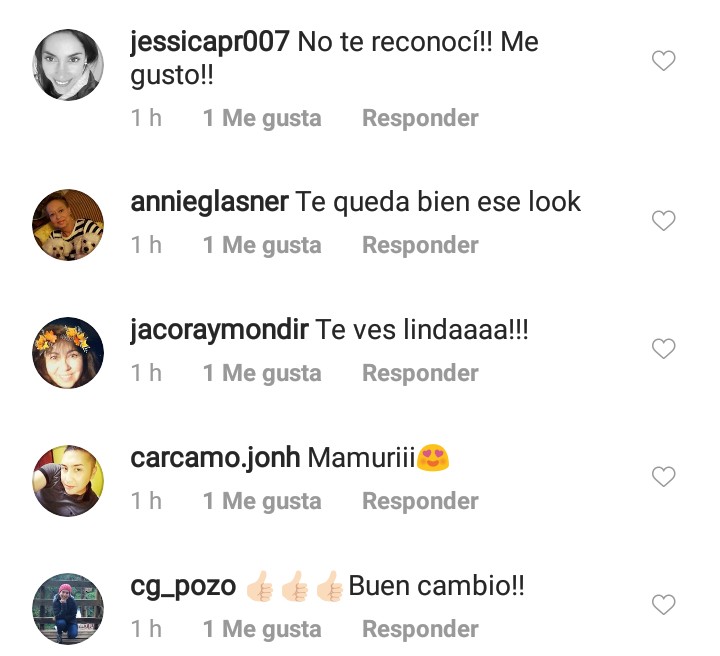This screenshot has height=656, width=720.
Task: See who liked jessicapr007's comment
Action: pyautogui.click(x=262, y=118)
